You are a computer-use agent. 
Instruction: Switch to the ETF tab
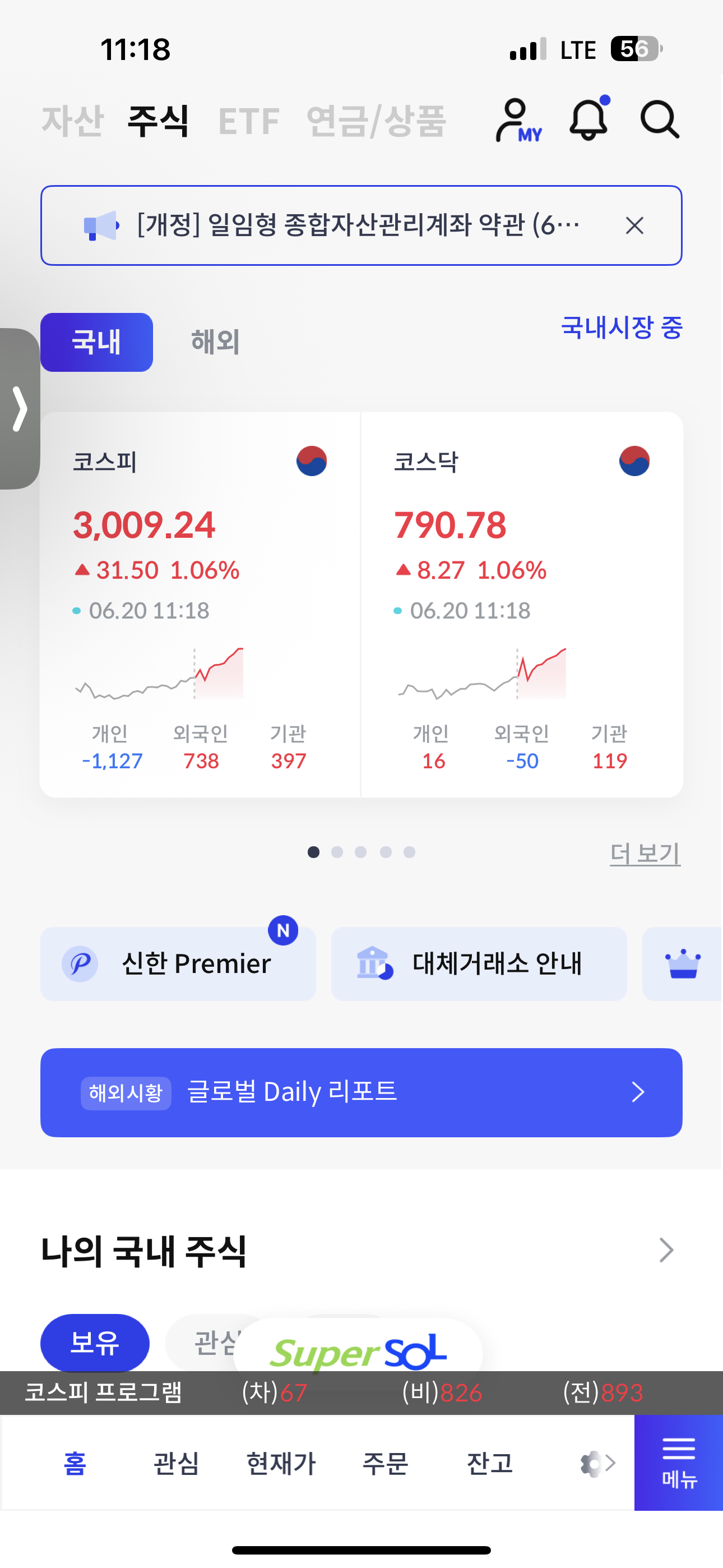click(x=248, y=121)
